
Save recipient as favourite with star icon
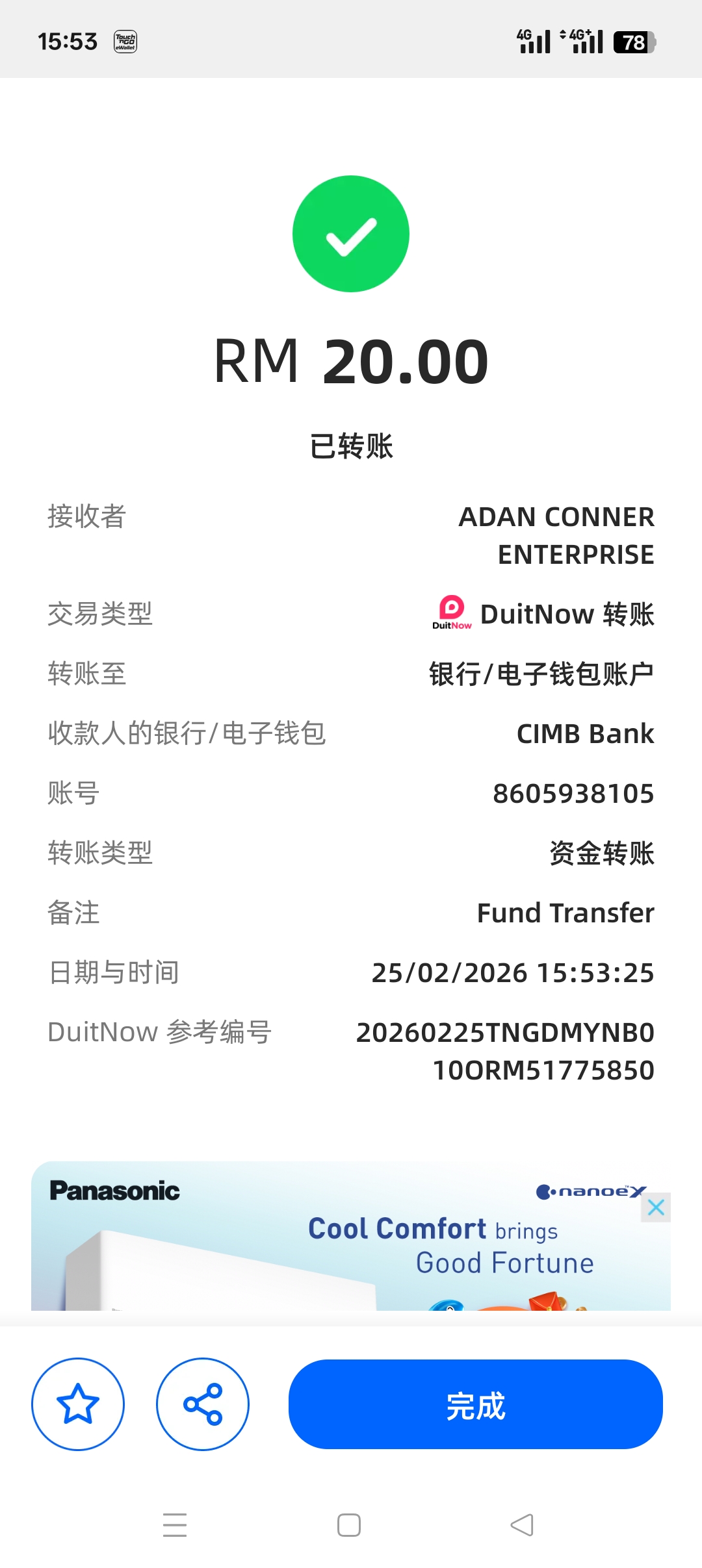[78, 1405]
